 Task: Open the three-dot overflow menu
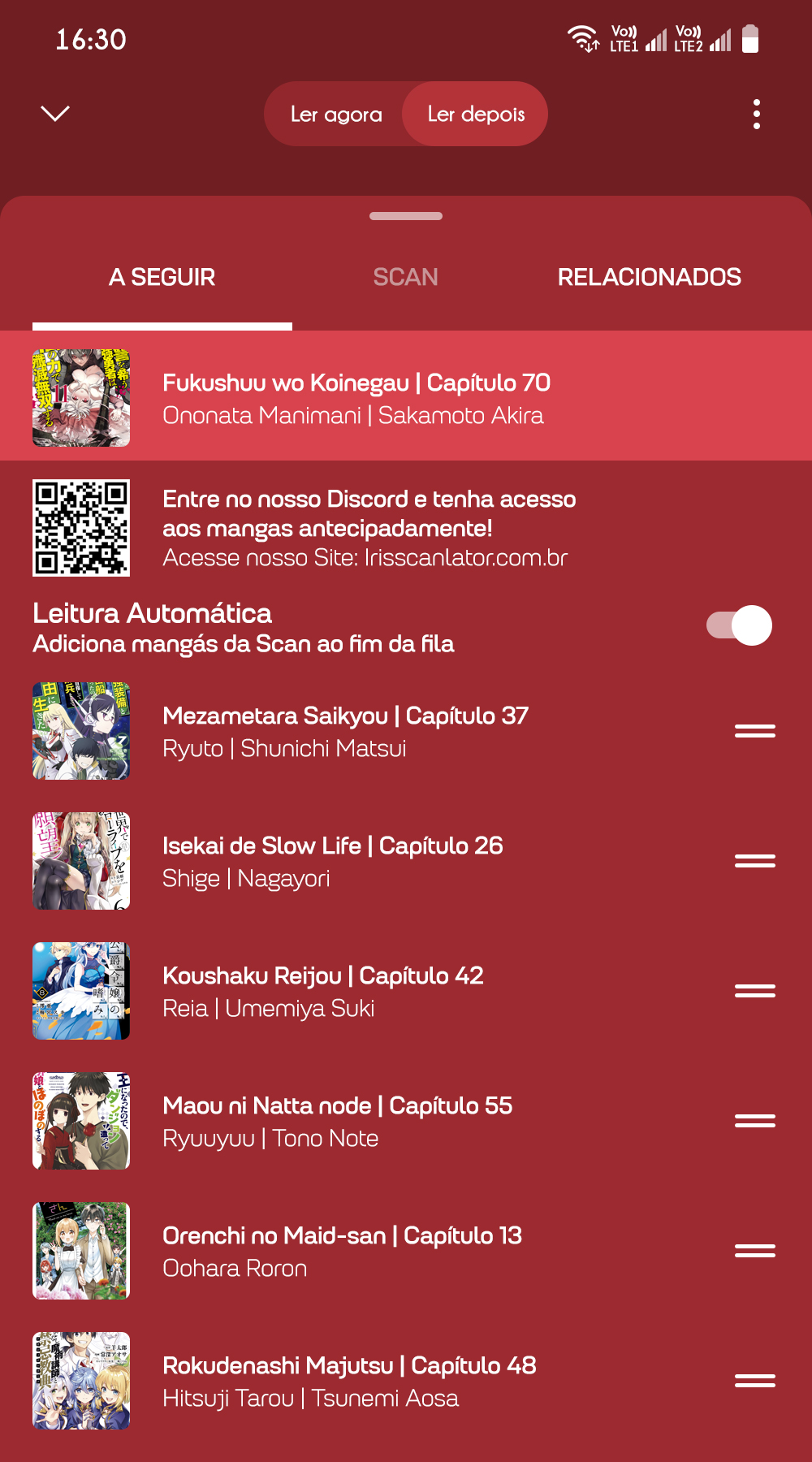[x=757, y=114]
